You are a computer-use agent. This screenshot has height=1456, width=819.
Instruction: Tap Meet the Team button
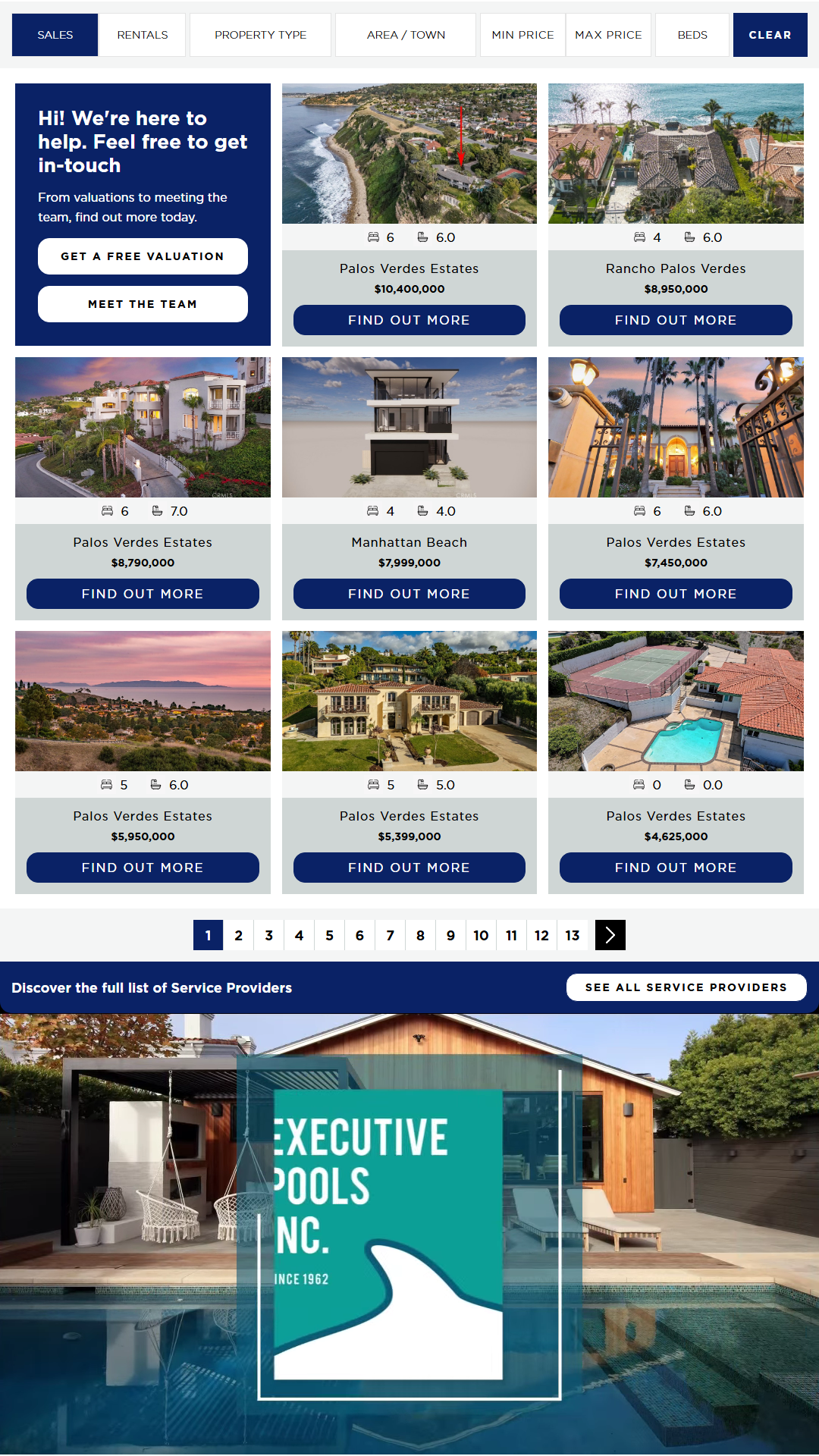(143, 304)
